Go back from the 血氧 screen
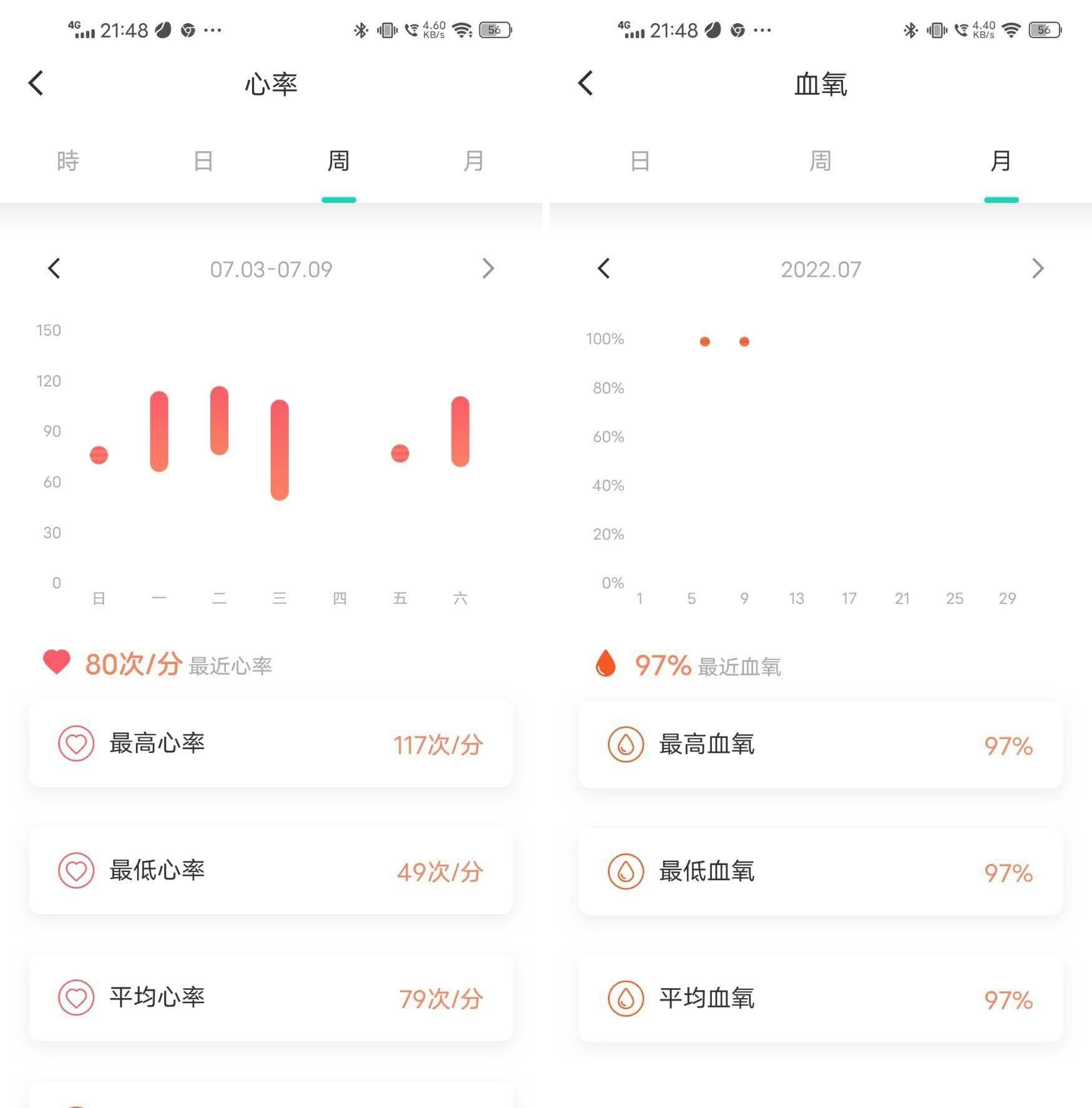The height and width of the screenshot is (1108, 1092). coord(585,83)
